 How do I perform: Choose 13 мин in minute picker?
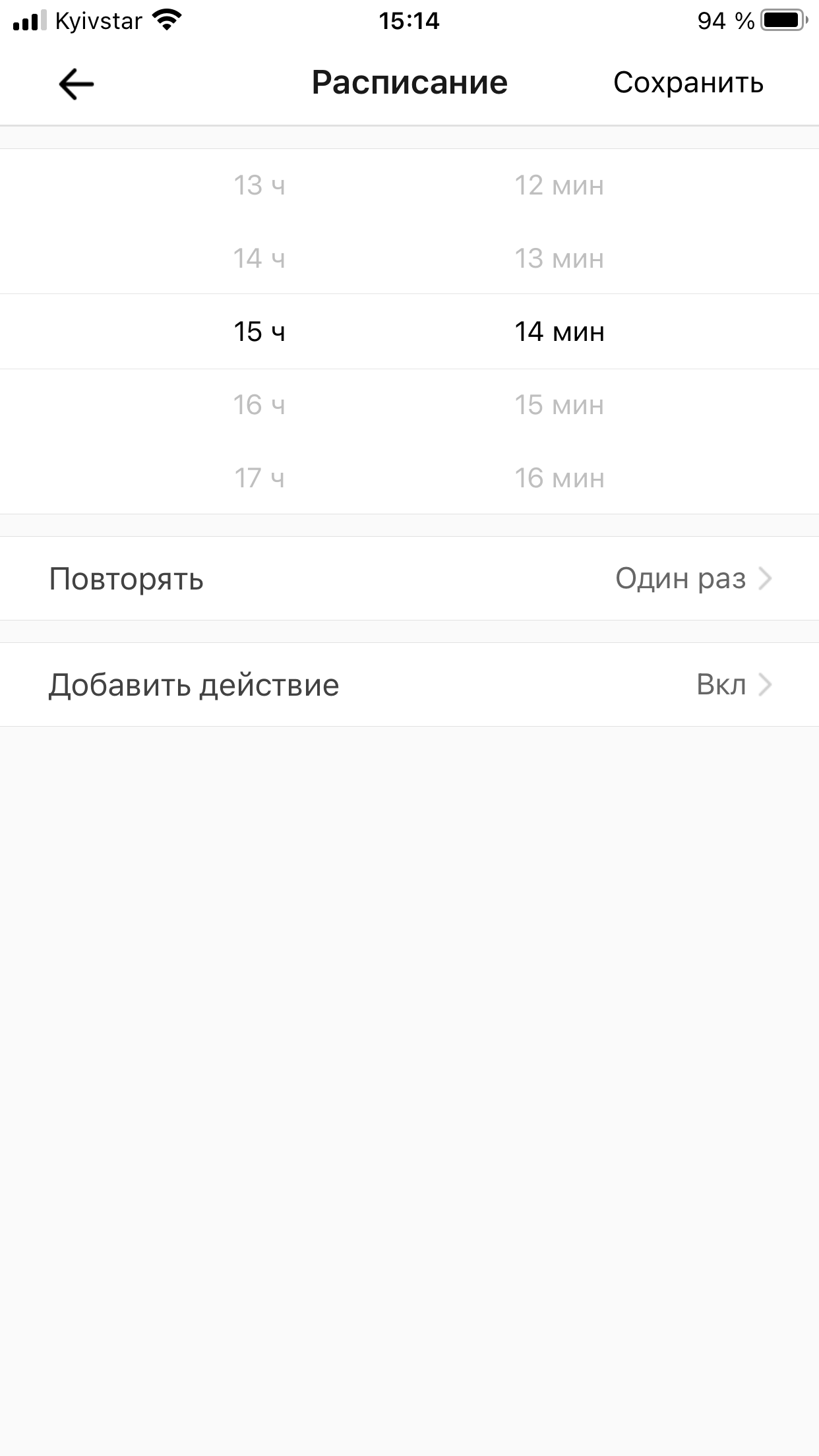pos(559,258)
